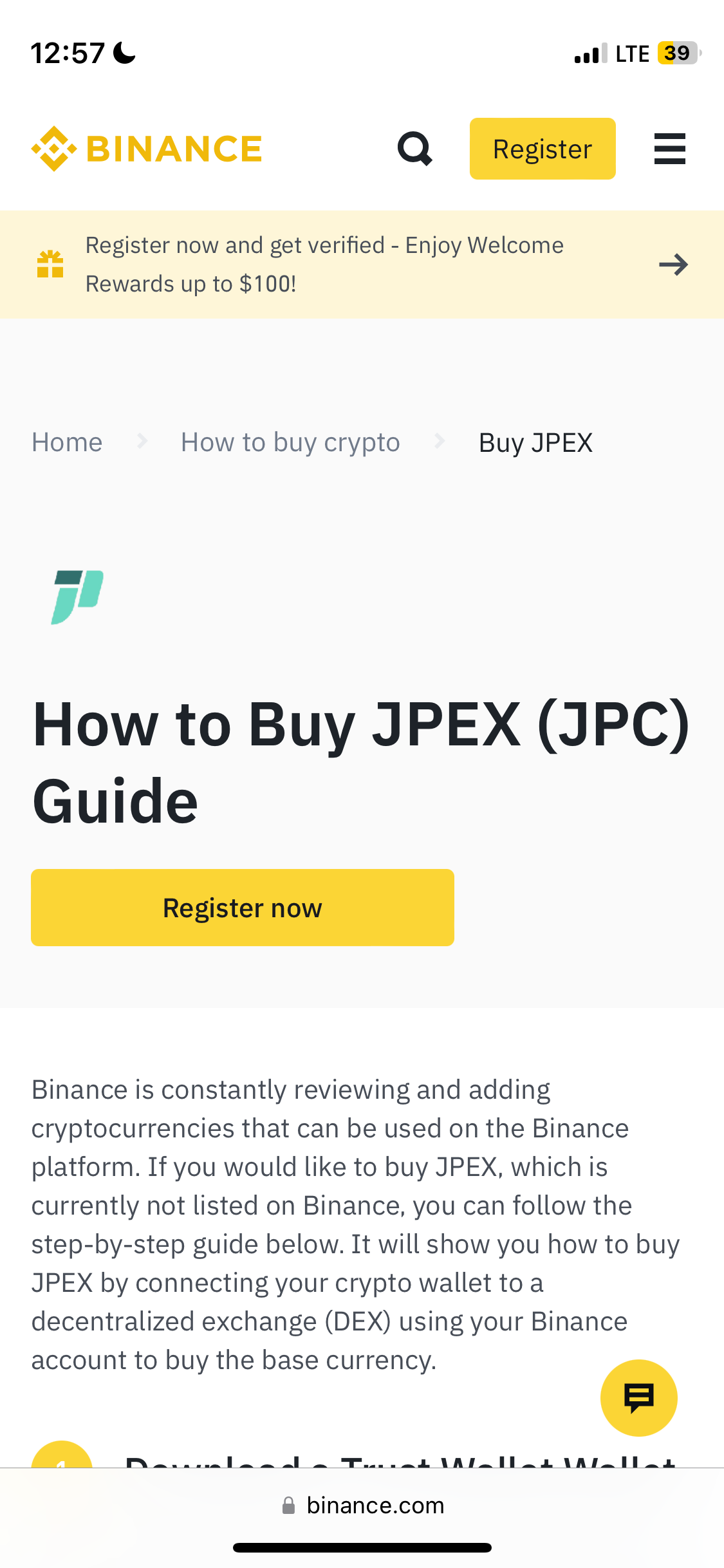Screen dimensions: 724x1568
Task: Click the Binance logo
Action: click(x=146, y=148)
